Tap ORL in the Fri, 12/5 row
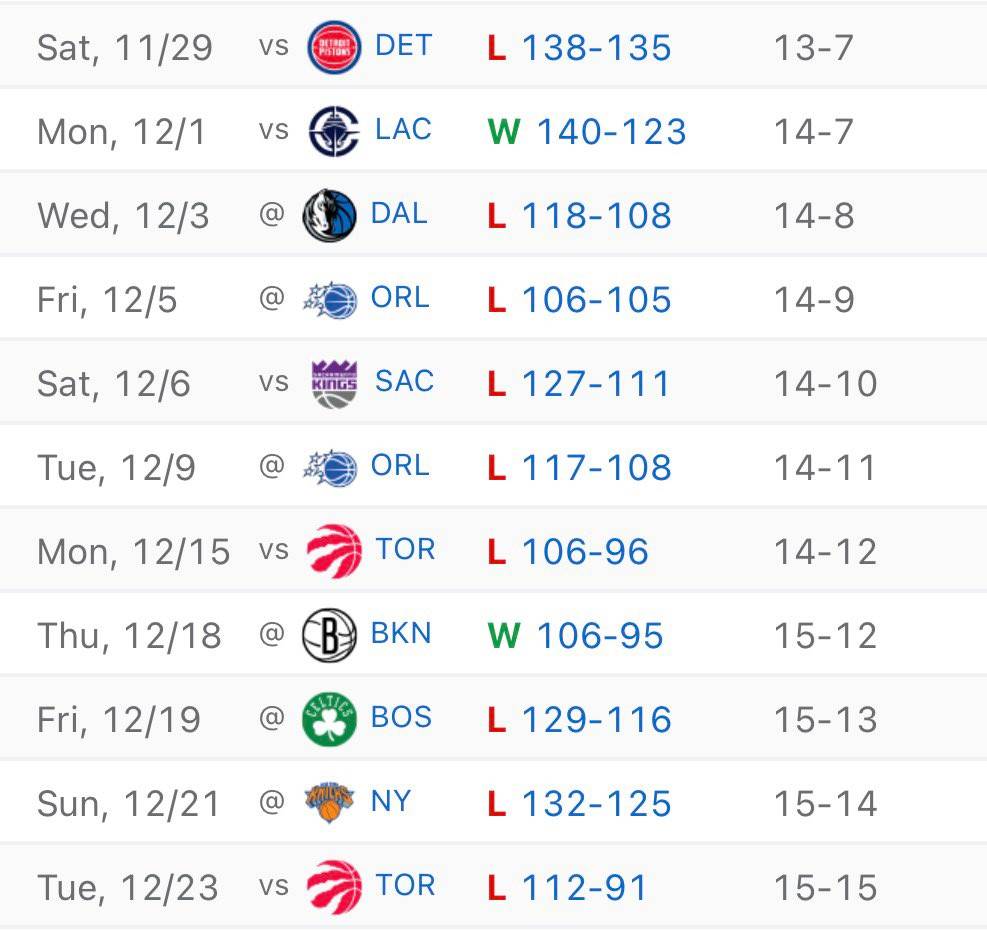The height and width of the screenshot is (931, 987). point(399,298)
